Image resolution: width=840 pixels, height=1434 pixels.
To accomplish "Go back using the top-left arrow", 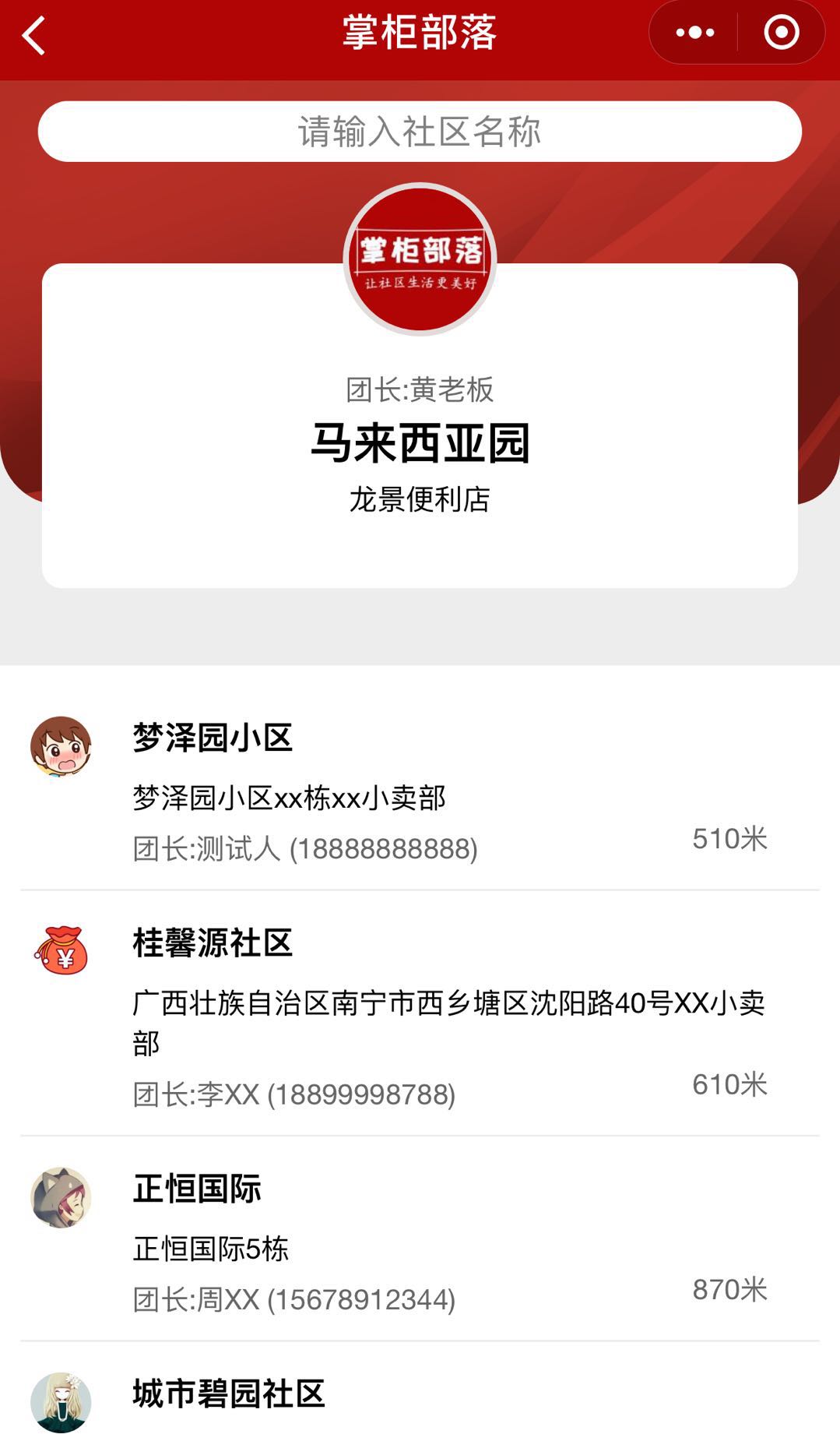I will point(34,35).
